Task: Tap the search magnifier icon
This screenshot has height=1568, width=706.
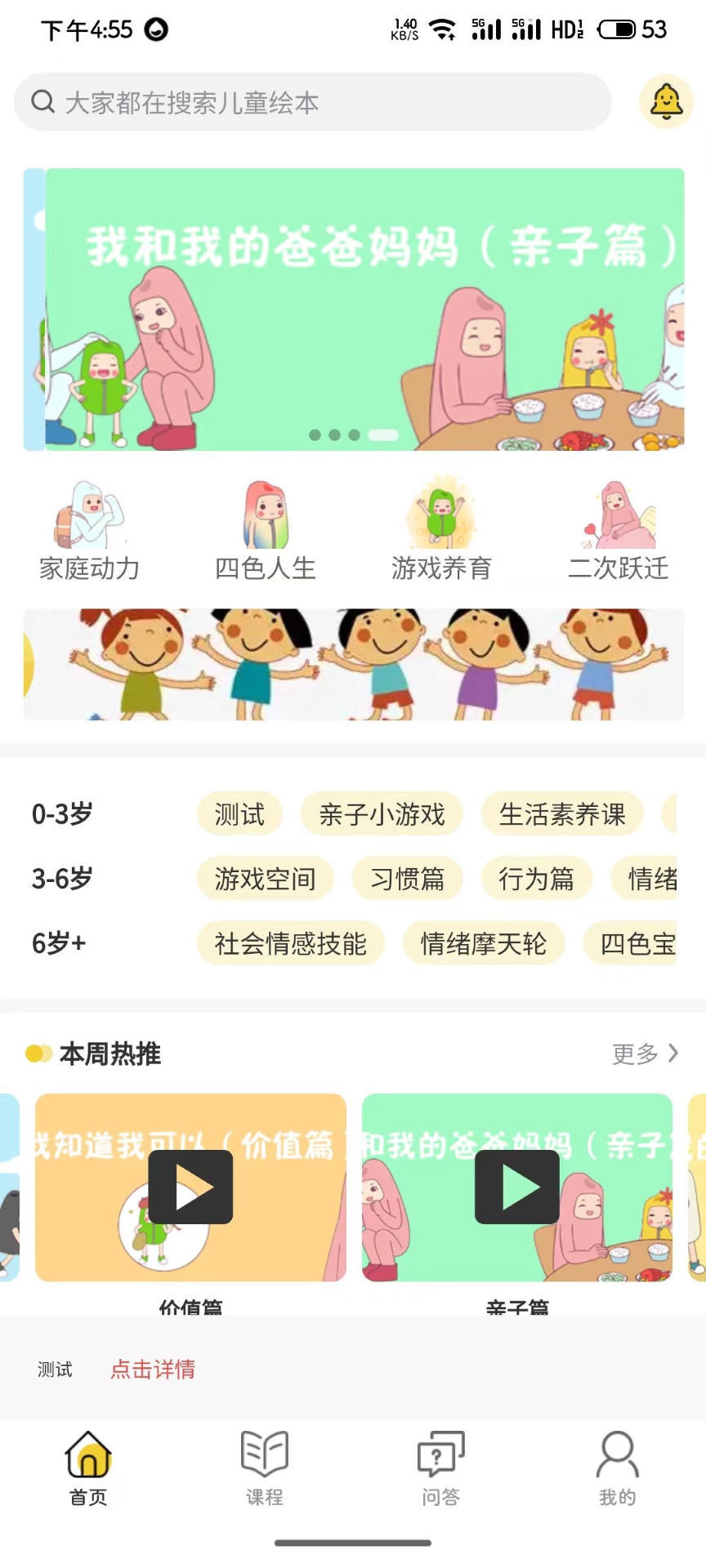Action: (x=42, y=101)
